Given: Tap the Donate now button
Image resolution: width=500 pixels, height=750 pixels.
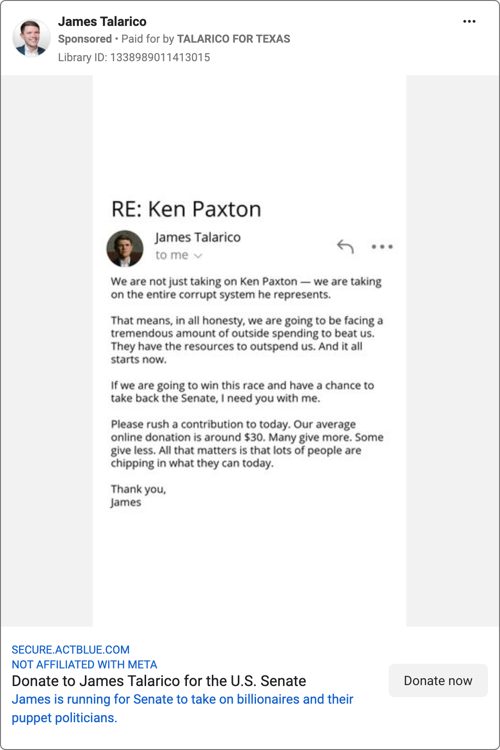Looking at the screenshot, I should click(x=438, y=680).
